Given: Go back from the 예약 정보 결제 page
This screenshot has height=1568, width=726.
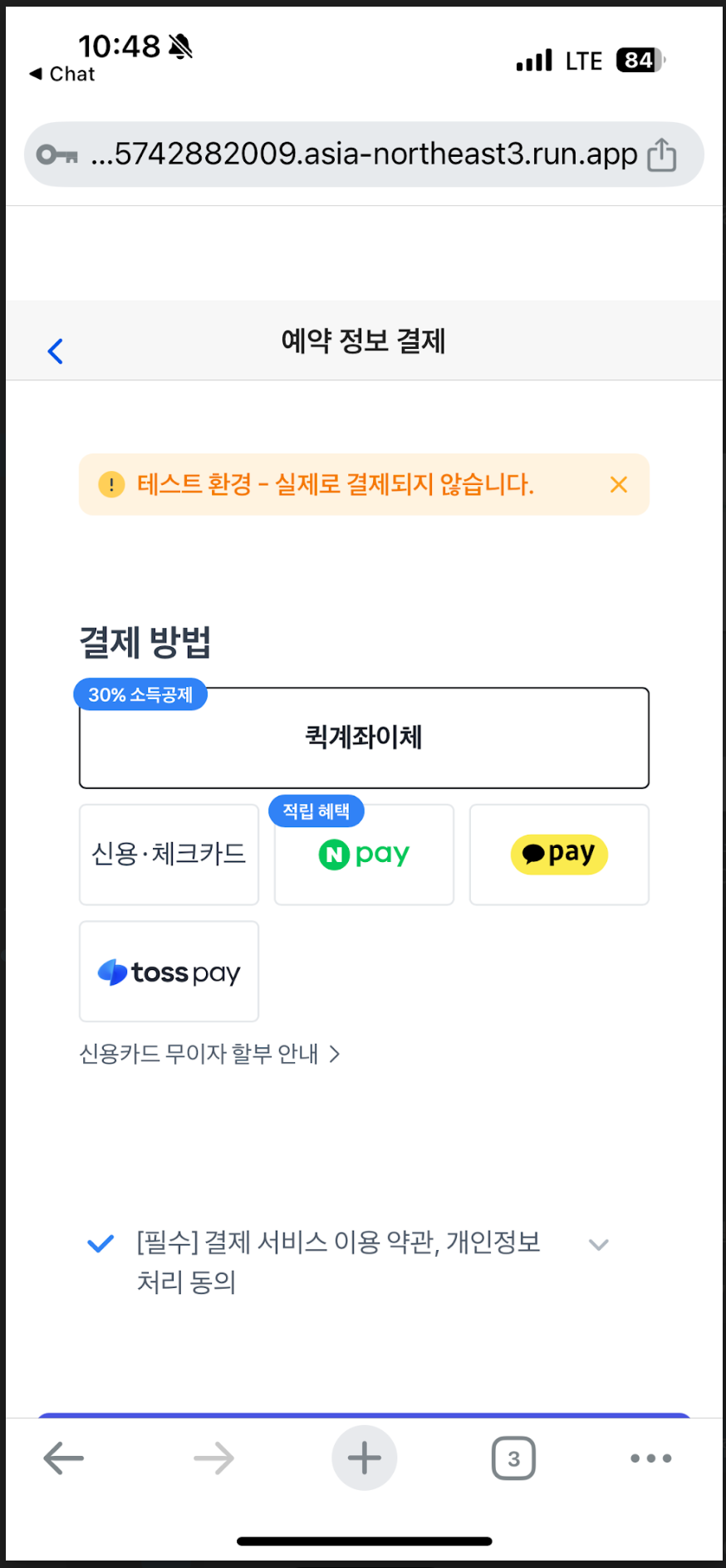Looking at the screenshot, I should click(56, 351).
